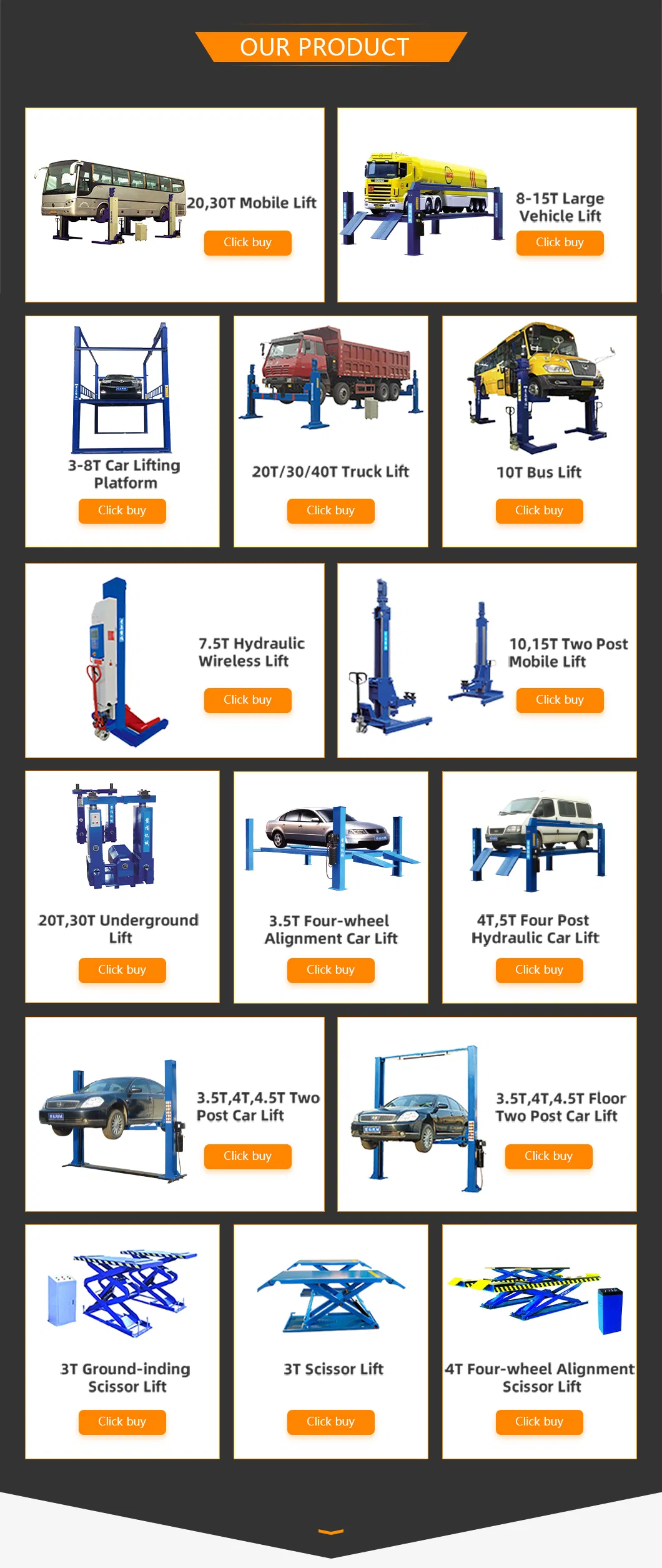
Task: Click buy for the 4T,5T Four Post Hydraulic Car Lift
Action: pyautogui.click(x=539, y=970)
